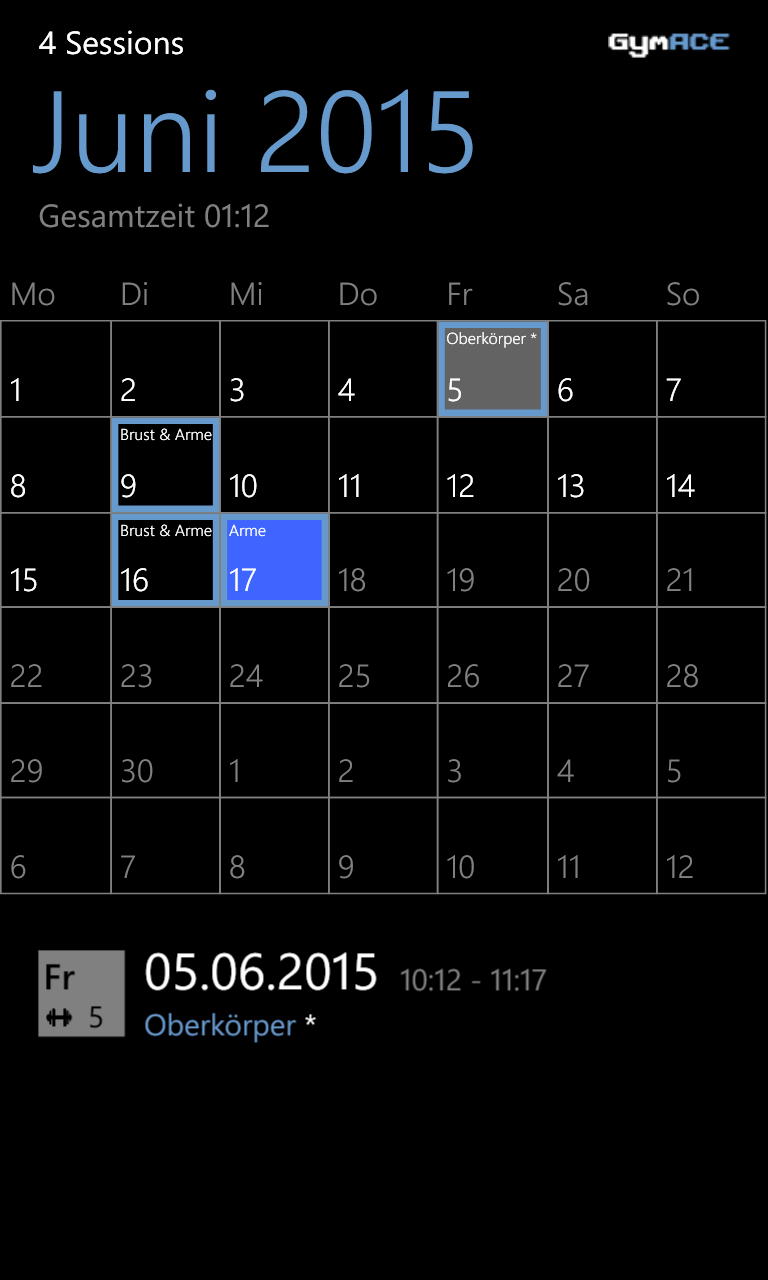Screen dimensions: 768x1280
Task: Select the Mo weekday column header
Action: coord(33,294)
